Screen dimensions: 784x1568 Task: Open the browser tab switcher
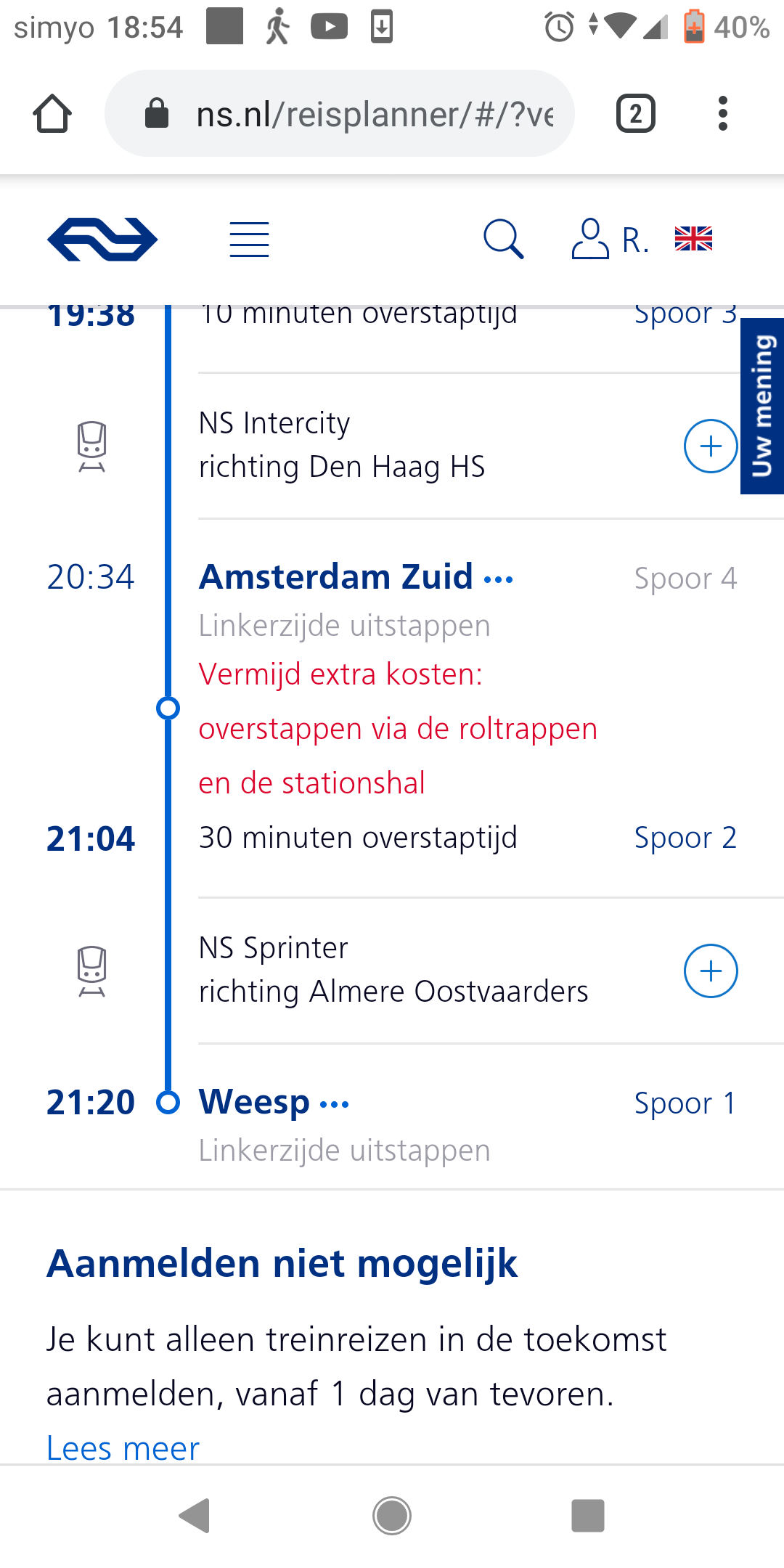[x=636, y=114]
